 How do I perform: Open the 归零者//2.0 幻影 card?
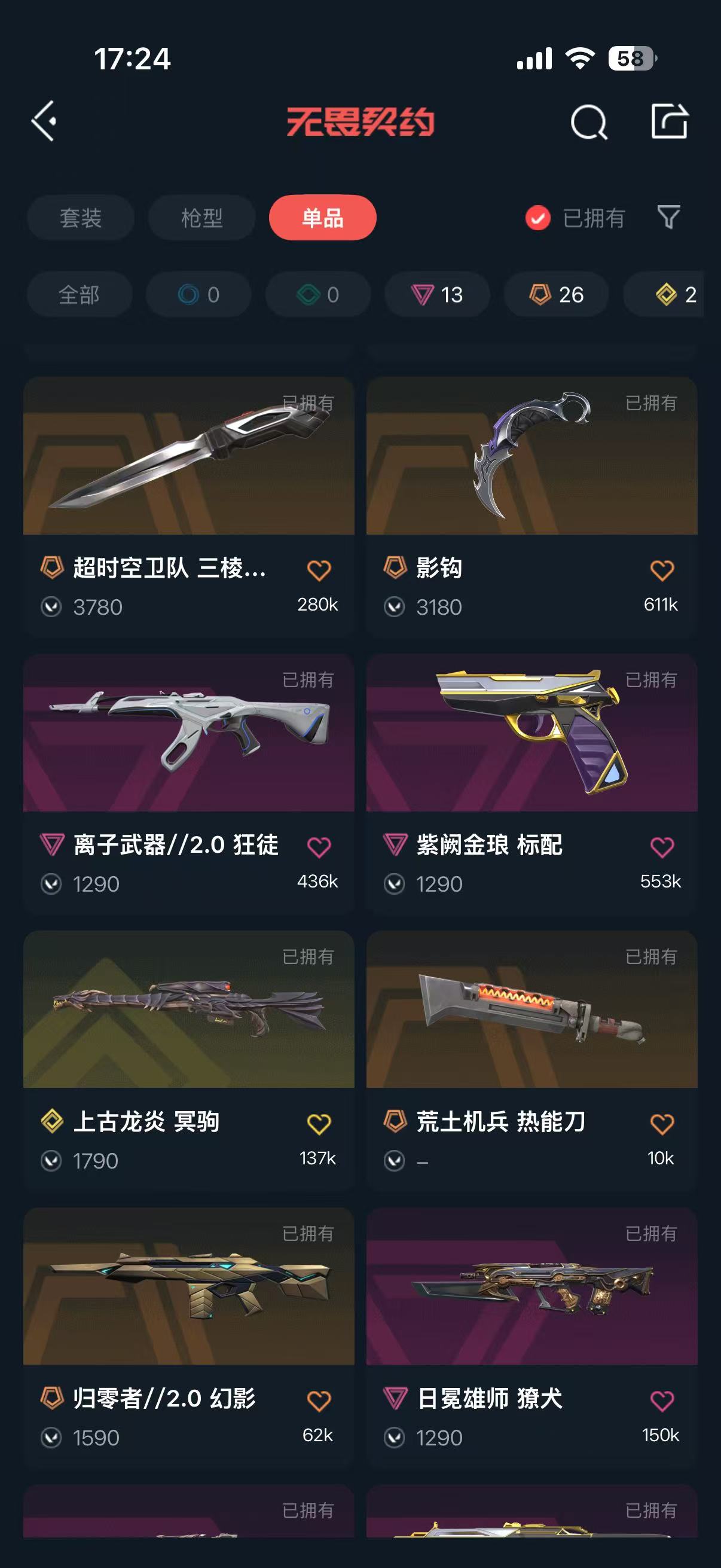(188, 1337)
